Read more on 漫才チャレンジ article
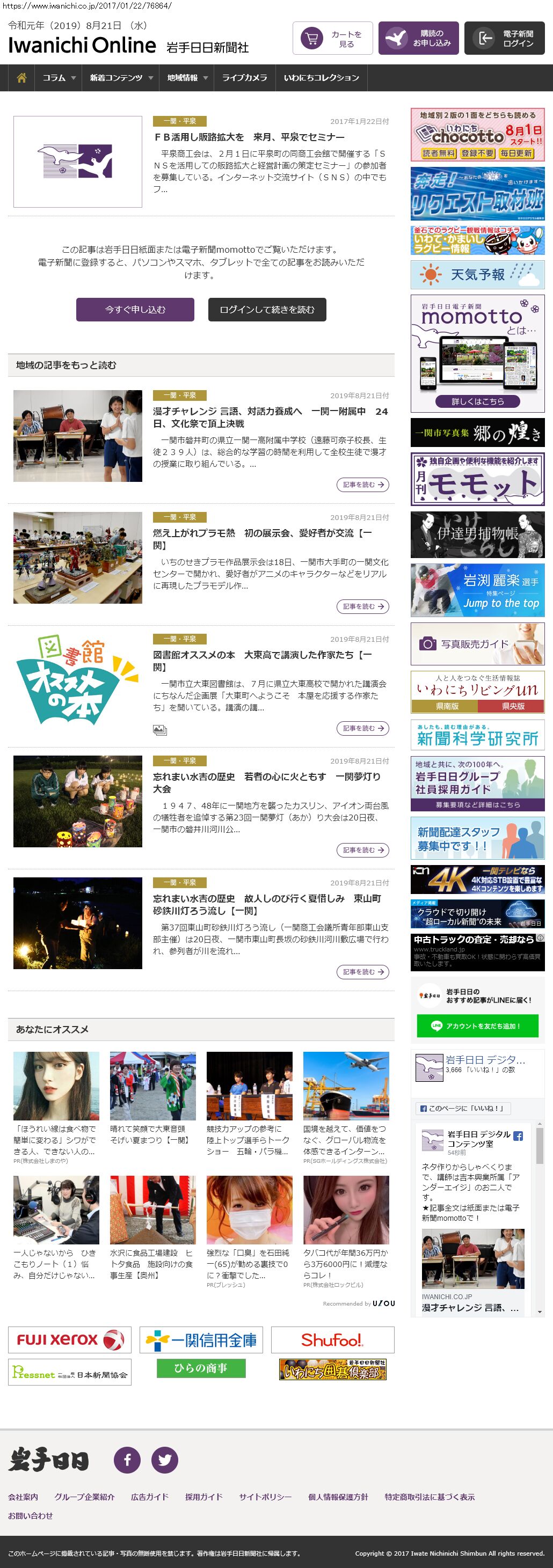The width and height of the screenshot is (553, 1568). pos(362,485)
